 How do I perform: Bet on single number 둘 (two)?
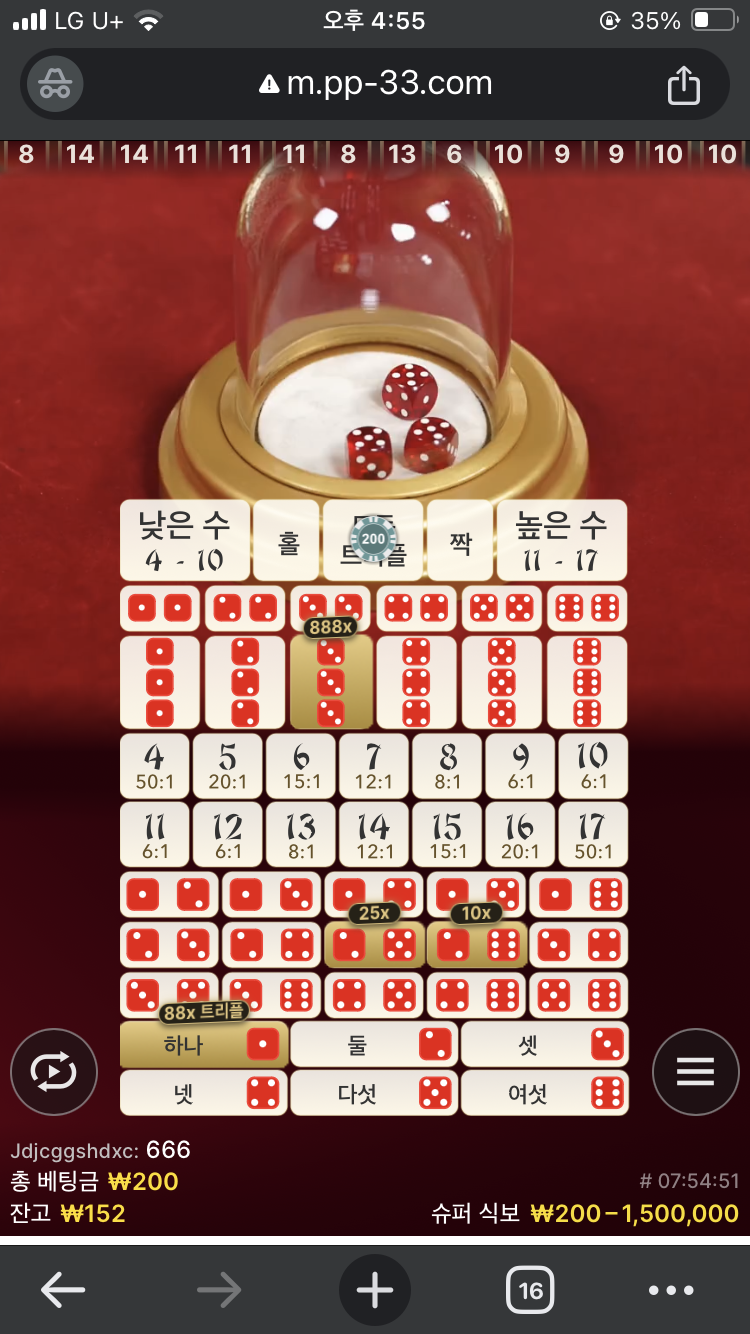[374, 1045]
